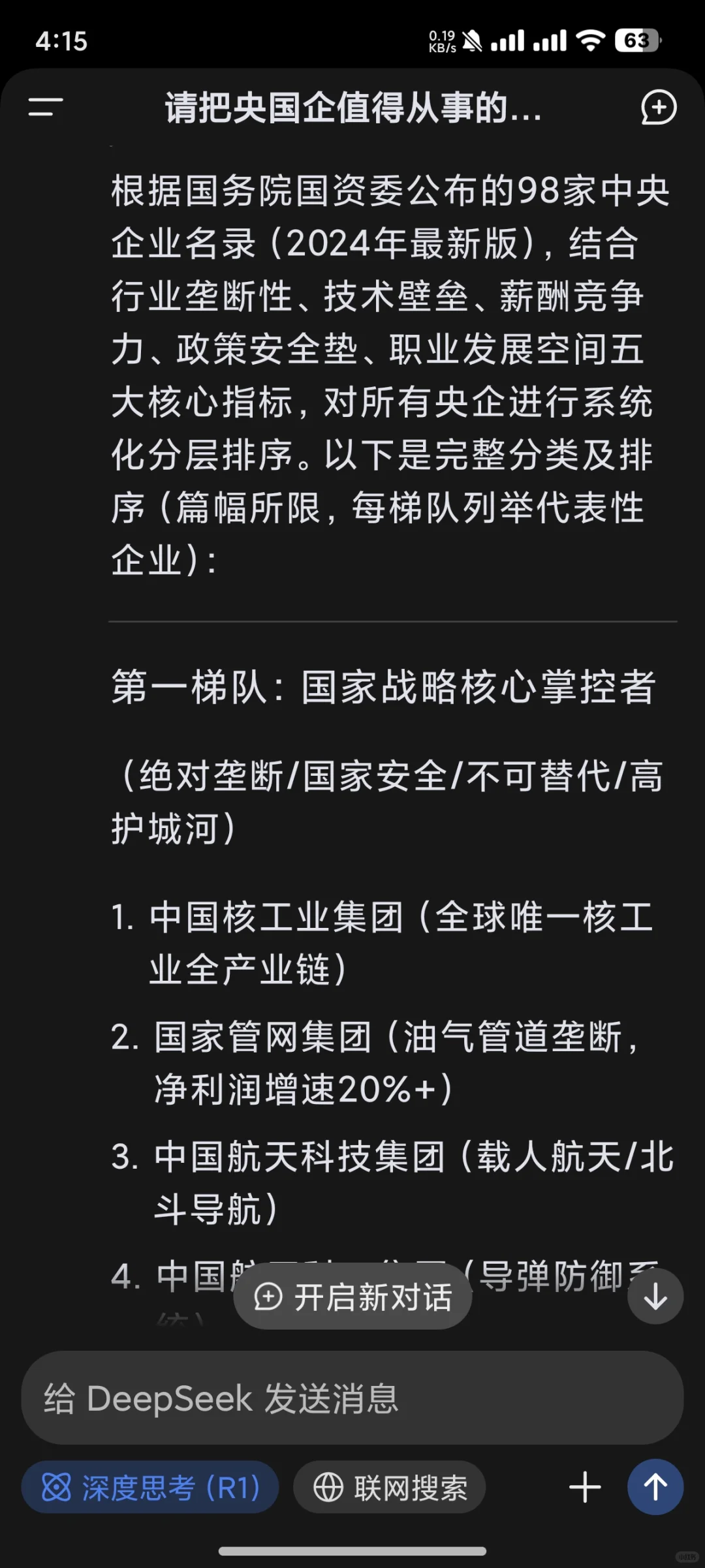Viewport: 705px width, 1568px height.
Task: Tap the 开启新对话 floating button
Action: click(352, 1296)
